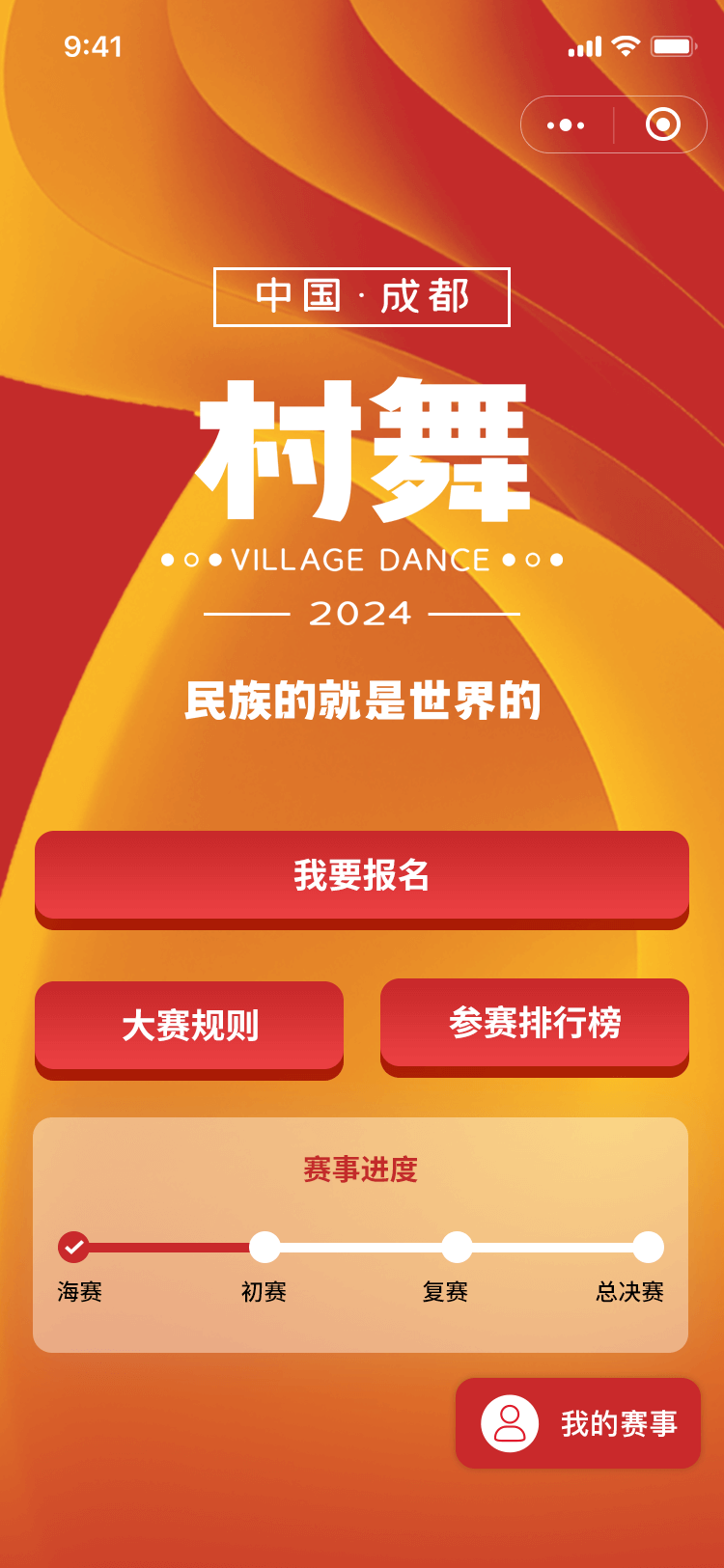
Task: Click the user avatar icon on 我的赛事
Action: 509,1424
